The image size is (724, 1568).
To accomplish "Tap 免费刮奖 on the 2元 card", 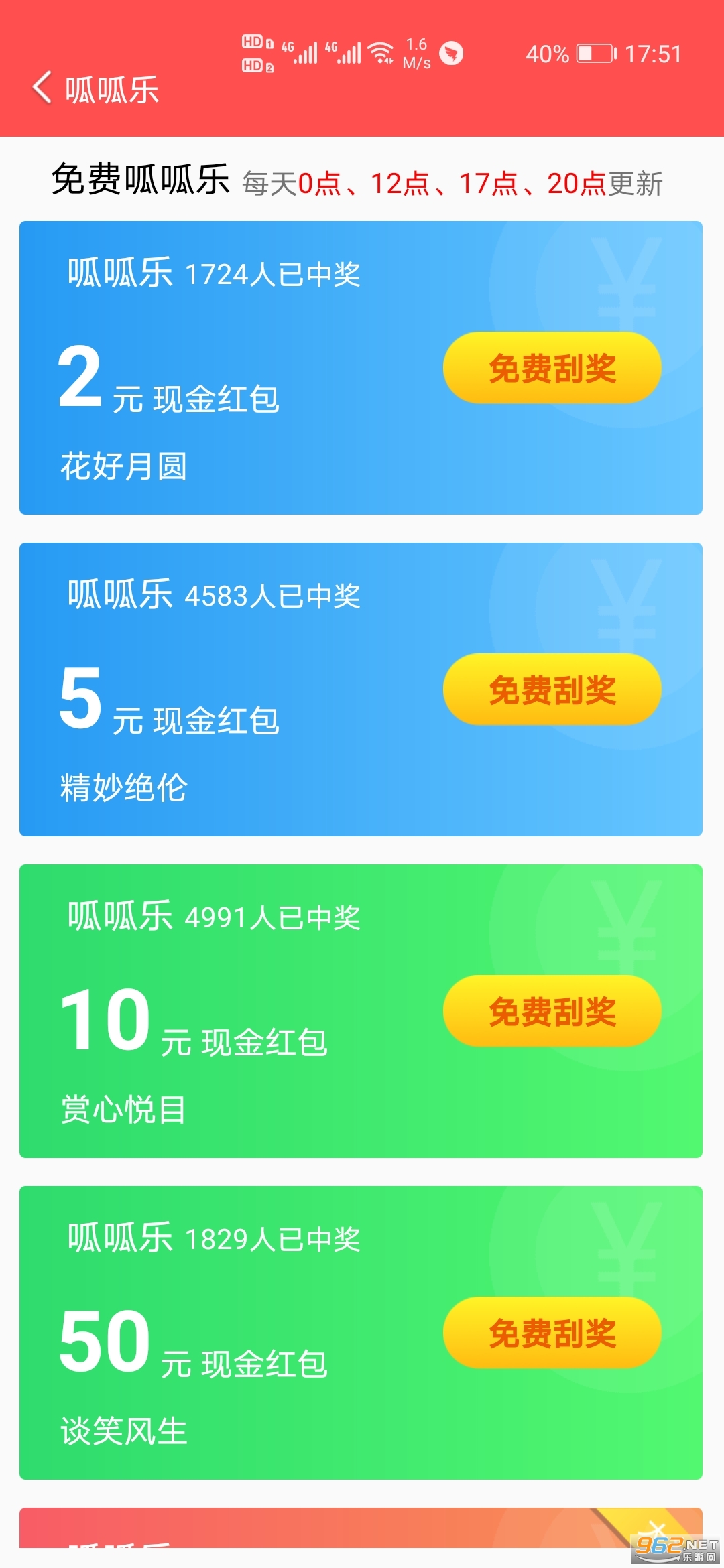I will point(552,368).
